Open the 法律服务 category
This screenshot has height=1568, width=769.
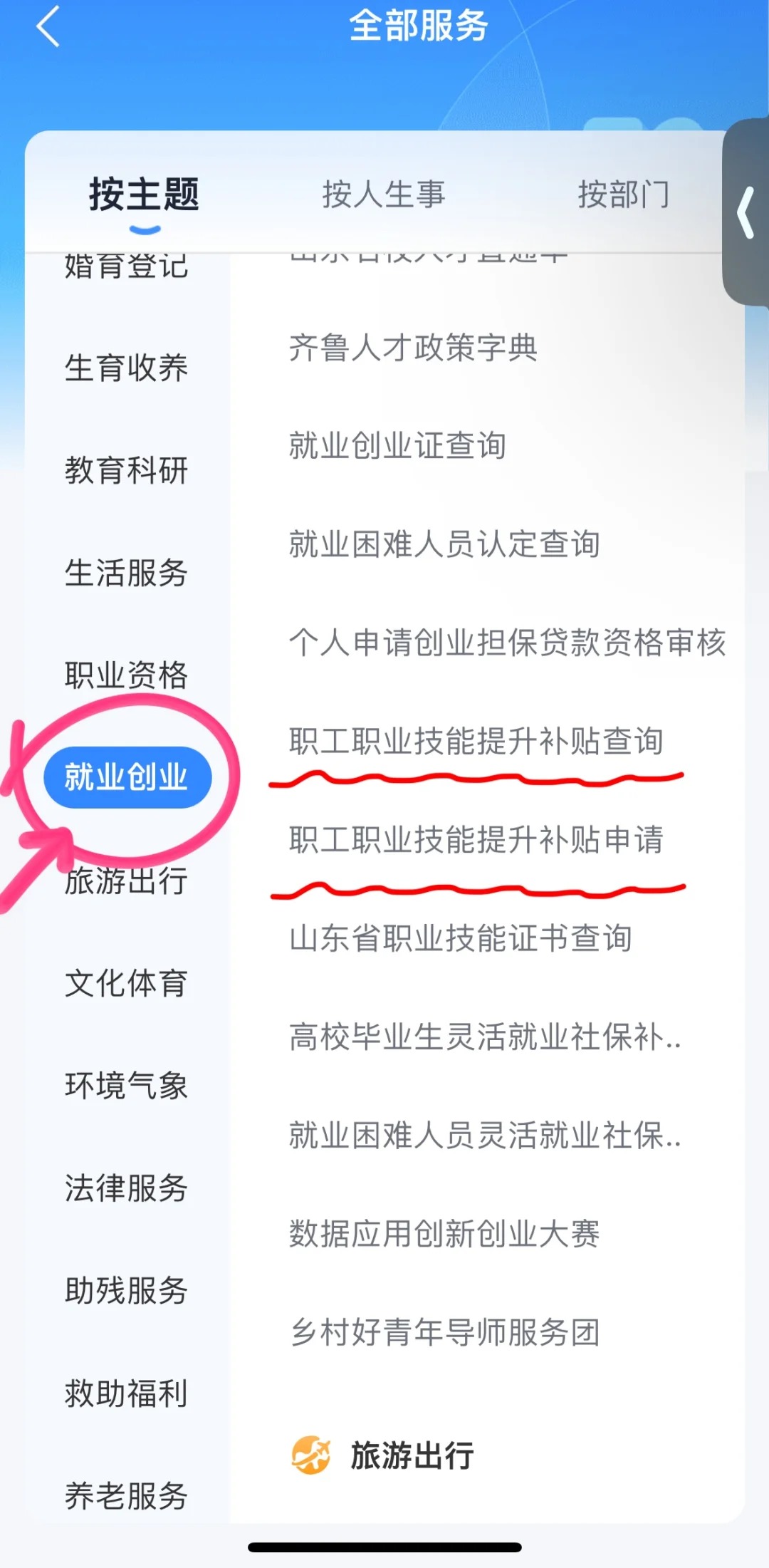pyautogui.click(x=126, y=1188)
